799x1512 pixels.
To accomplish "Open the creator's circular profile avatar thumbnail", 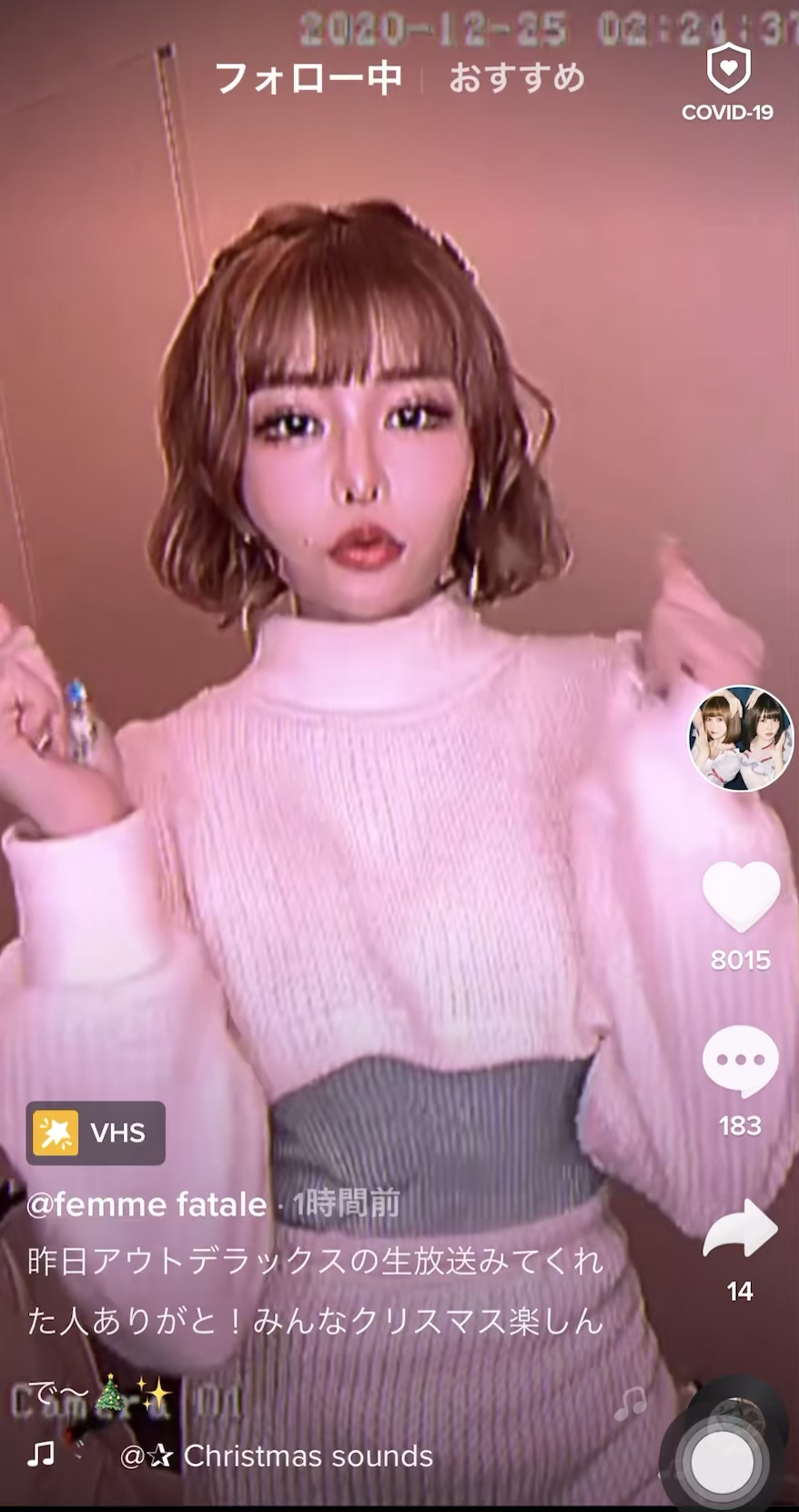I will pos(740,737).
